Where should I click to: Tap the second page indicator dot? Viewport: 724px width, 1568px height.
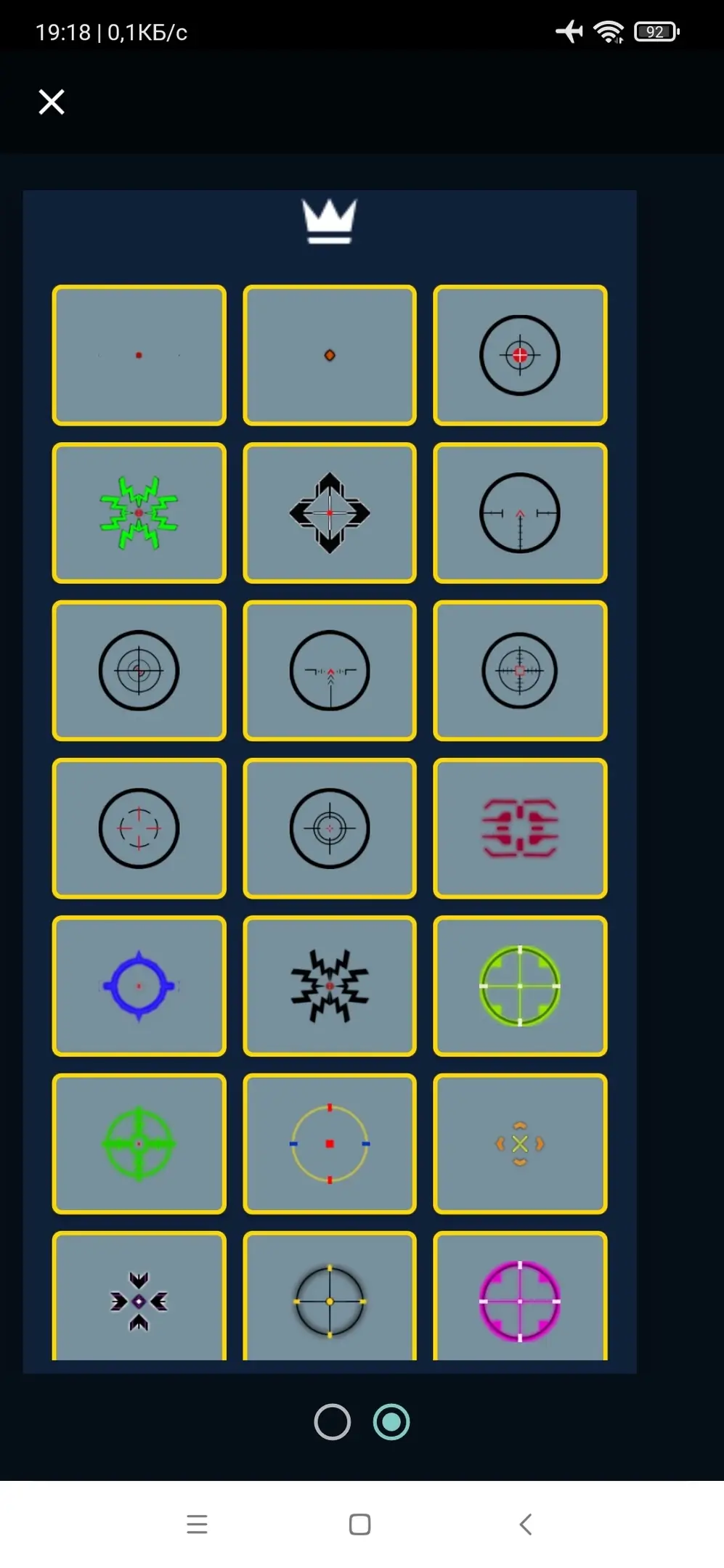coord(391,1422)
